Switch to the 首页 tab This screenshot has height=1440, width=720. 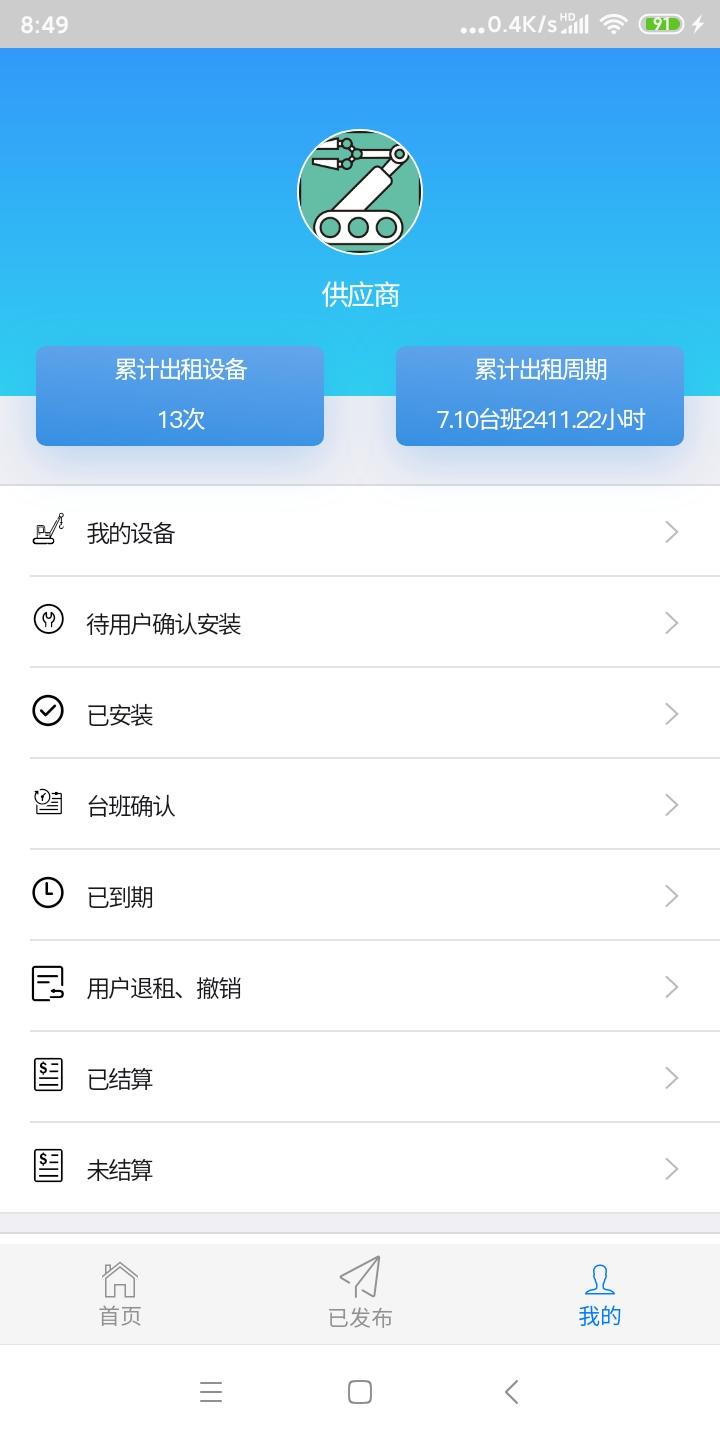point(119,1293)
